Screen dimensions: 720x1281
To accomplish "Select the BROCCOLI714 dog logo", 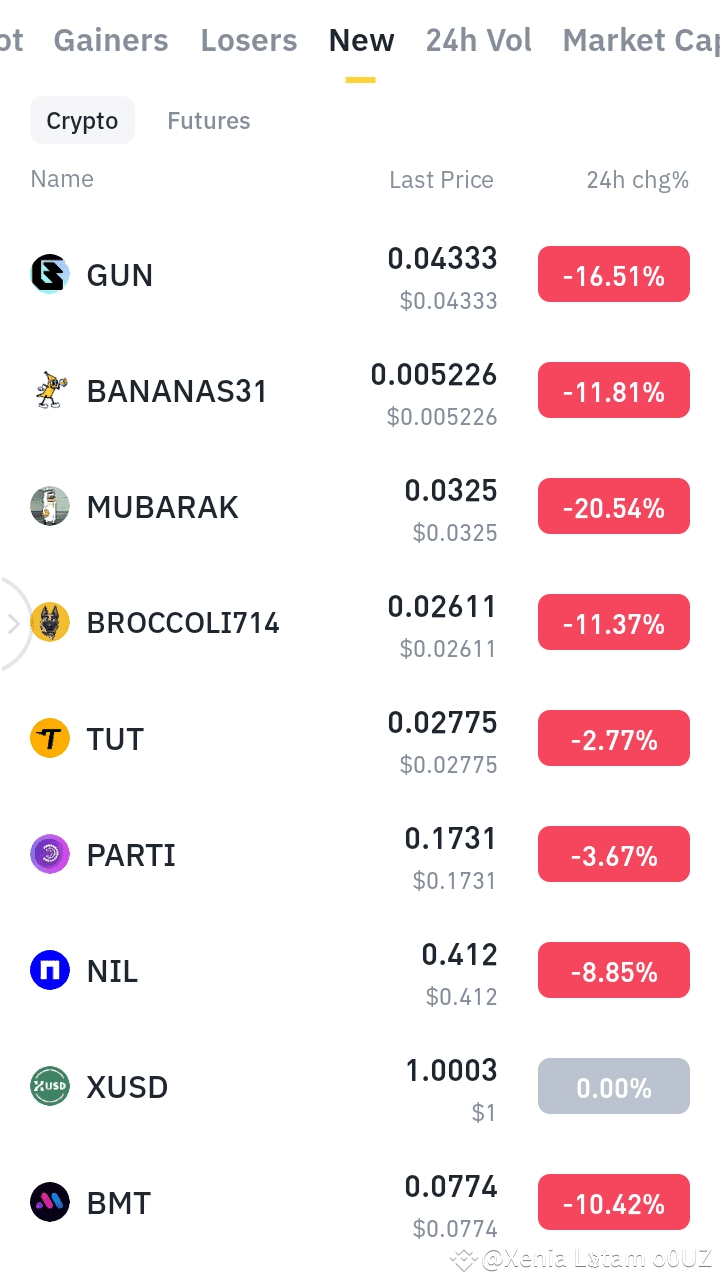I will coord(50,622).
